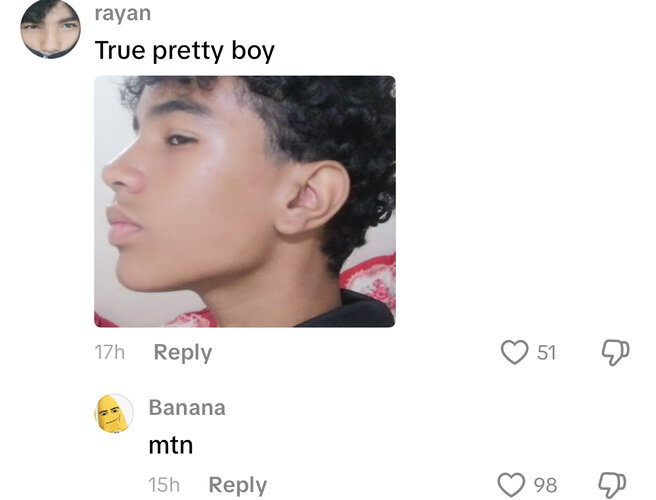Viewport: 656px width, 500px height.
Task: Like Banana's "mtn" comment
Action: (x=512, y=485)
